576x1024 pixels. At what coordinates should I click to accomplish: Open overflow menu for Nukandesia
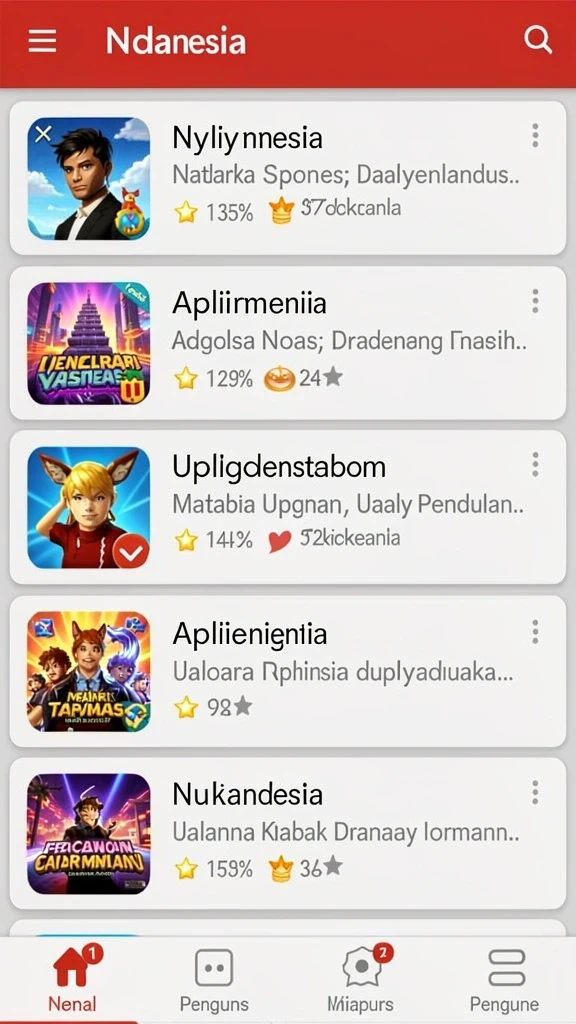point(535,792)
